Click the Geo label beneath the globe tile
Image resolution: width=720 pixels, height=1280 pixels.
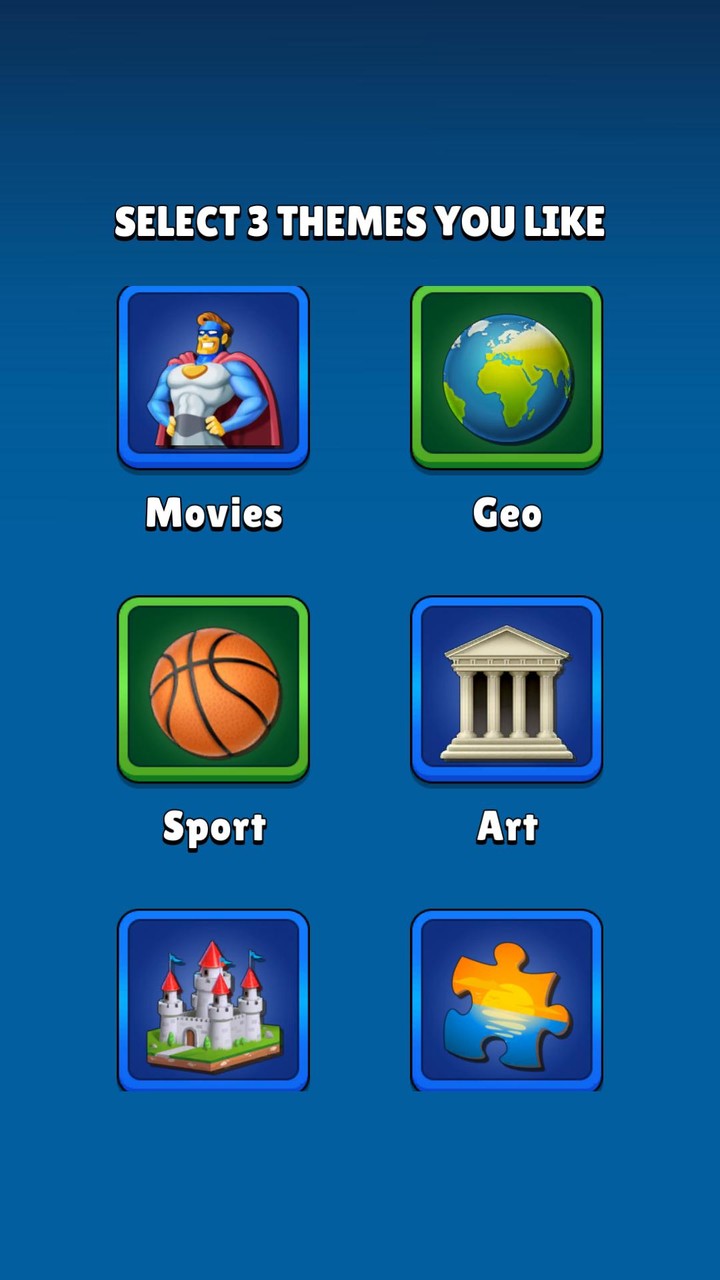click(506, 513)
